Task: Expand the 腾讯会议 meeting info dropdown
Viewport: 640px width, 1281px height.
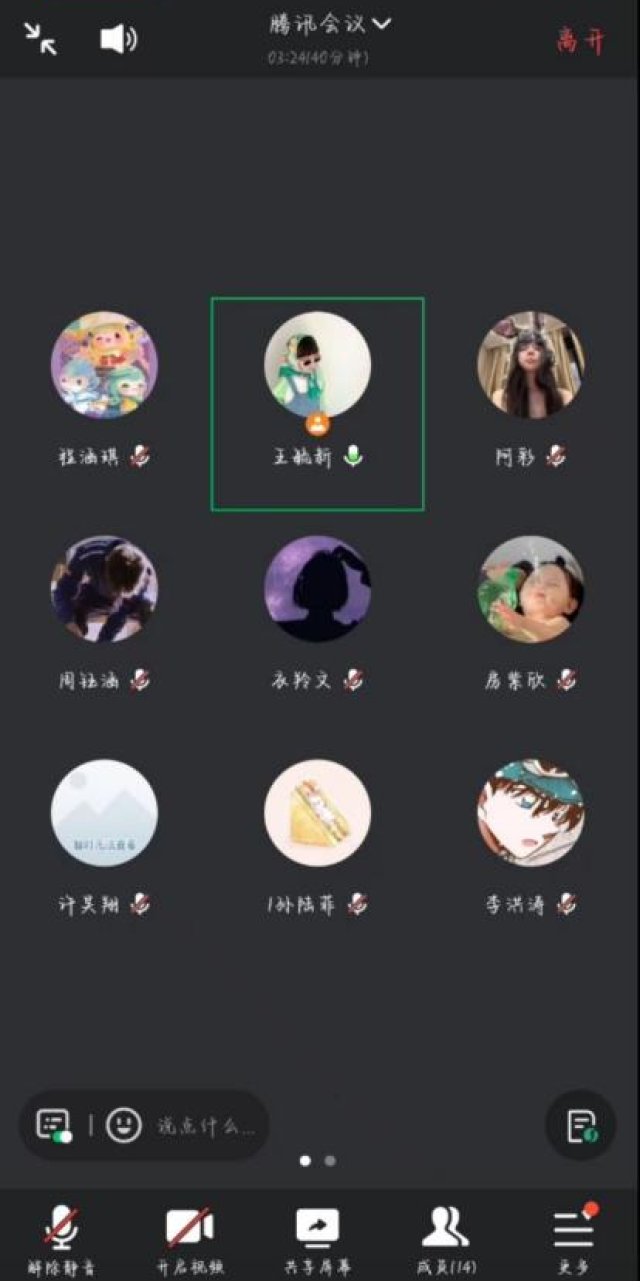Action: click(x=329, y=24)
